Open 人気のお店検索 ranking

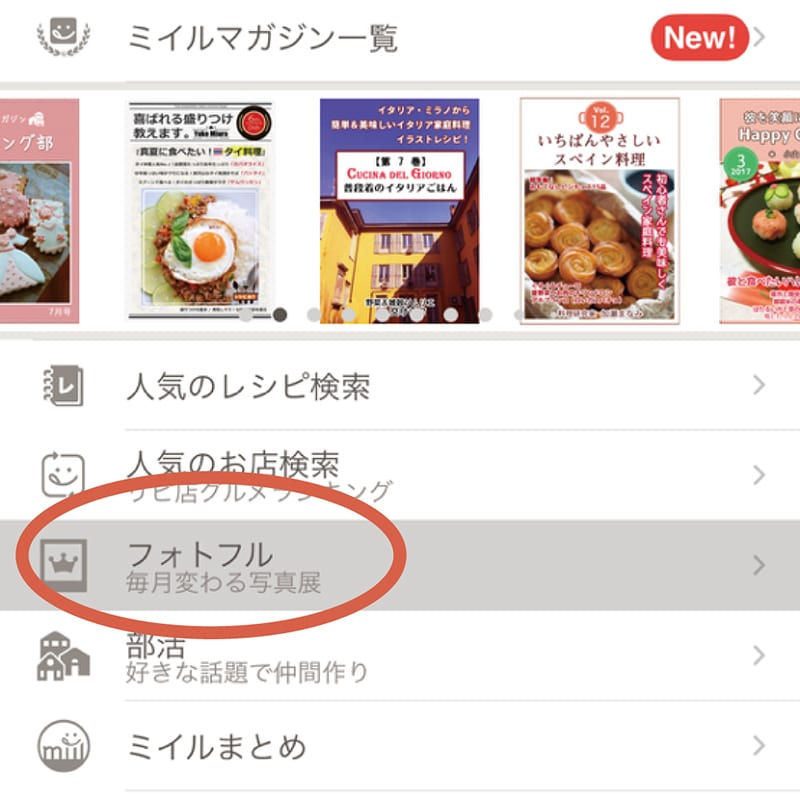coord(400,475)
